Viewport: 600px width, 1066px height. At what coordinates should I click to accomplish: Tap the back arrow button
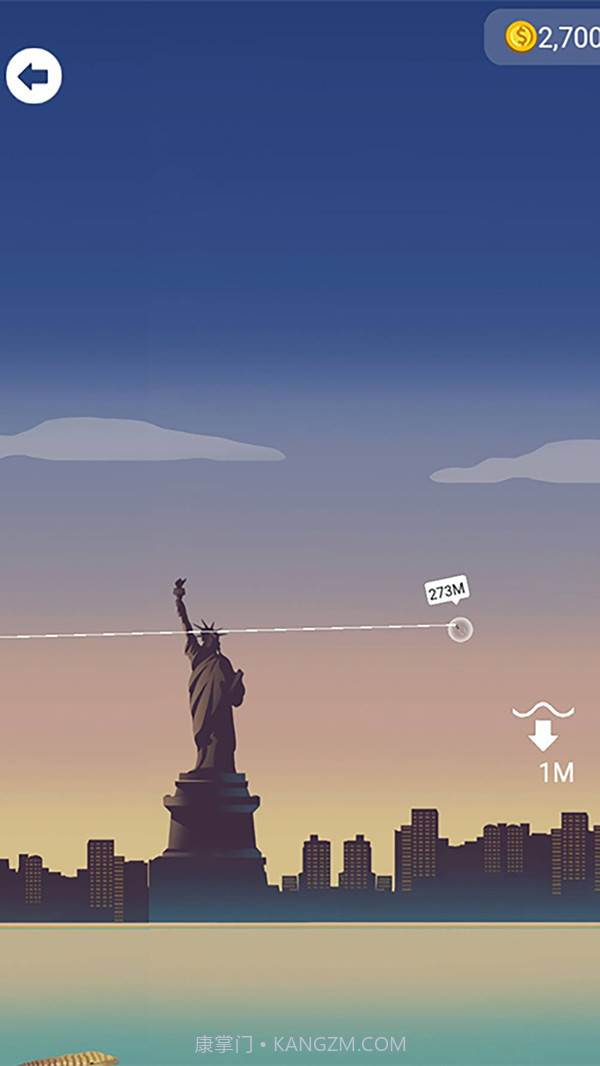coord(34,76)
